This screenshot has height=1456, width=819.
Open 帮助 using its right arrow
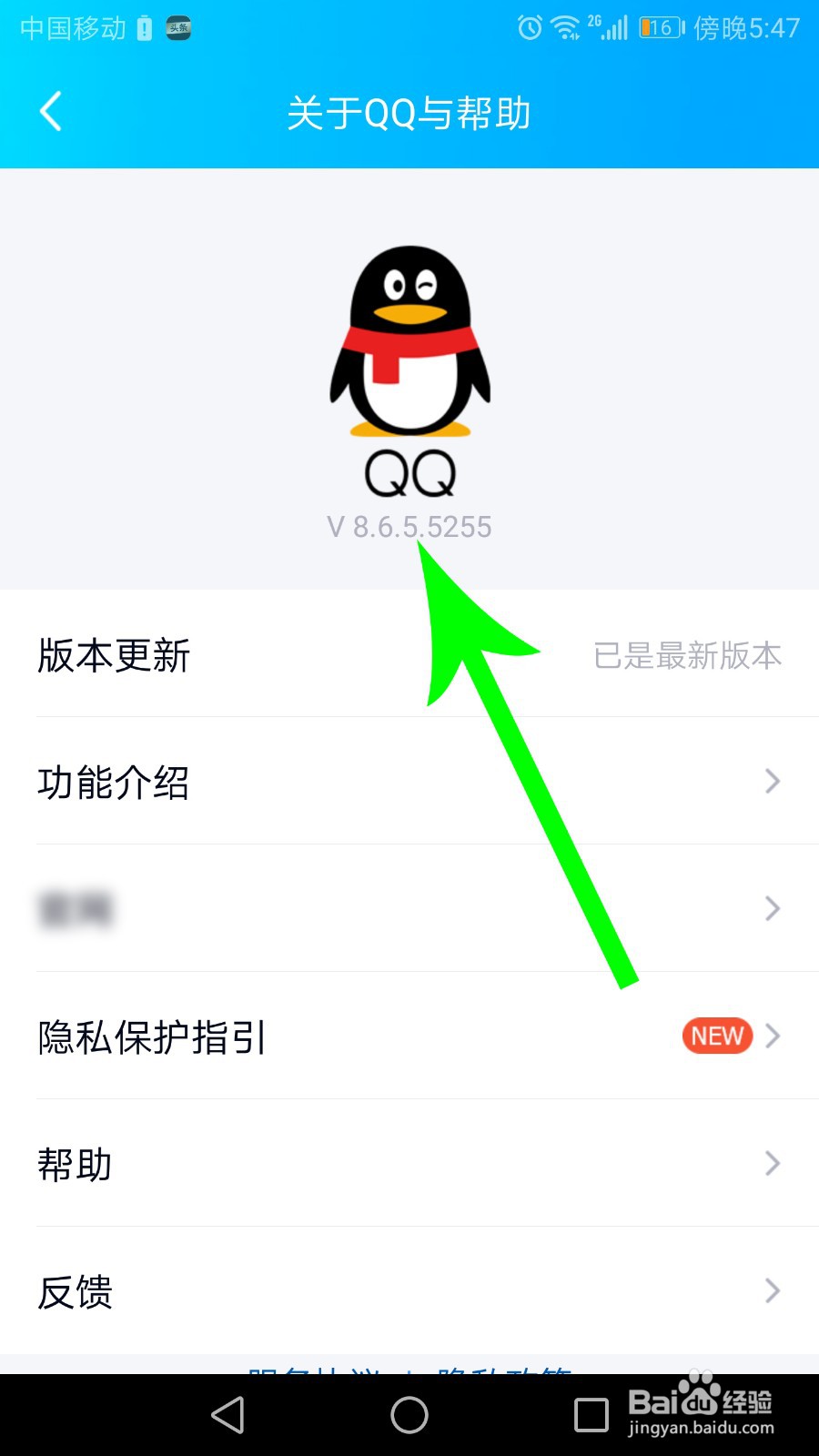(x=773, y=1163)
